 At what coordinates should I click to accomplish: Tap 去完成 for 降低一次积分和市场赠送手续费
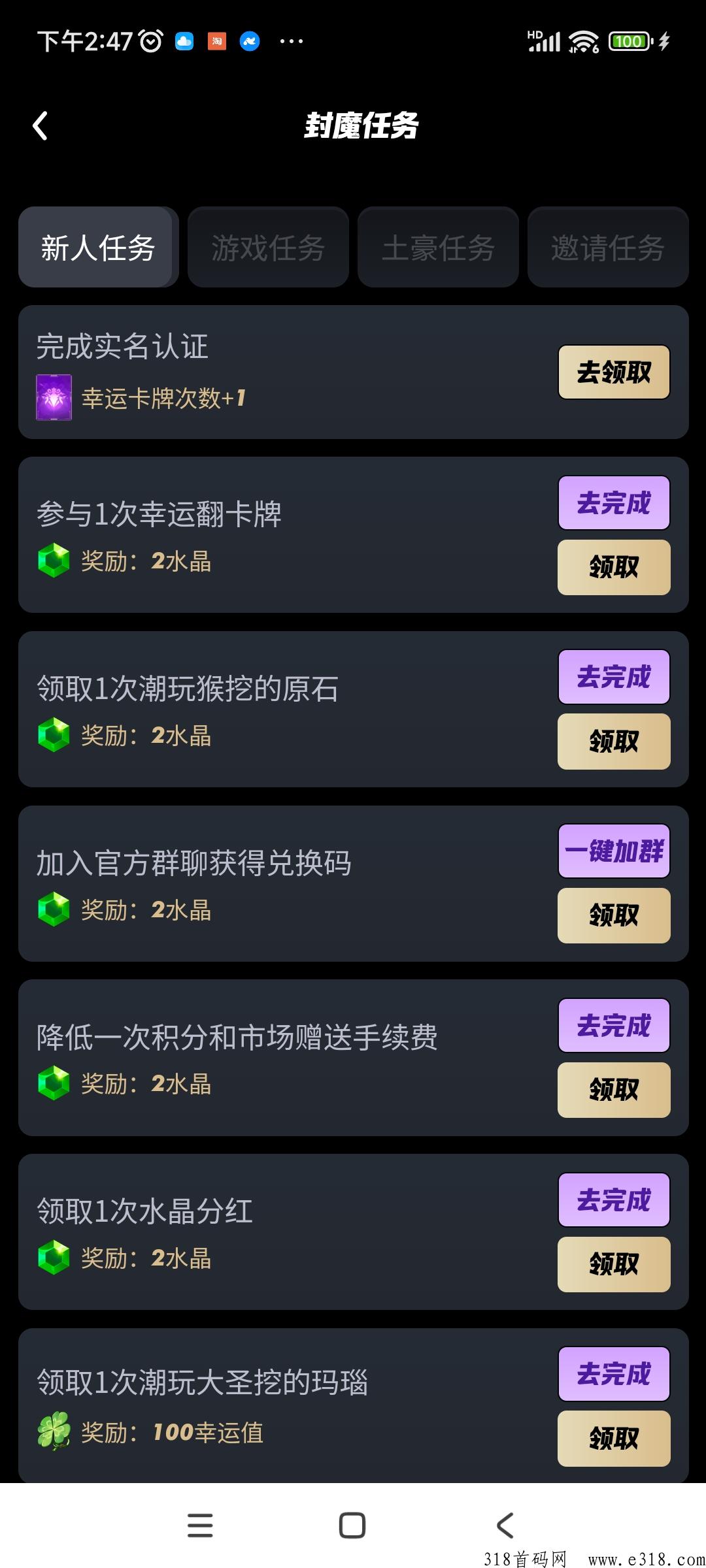pyautogui.click(x=614, y=1026)
